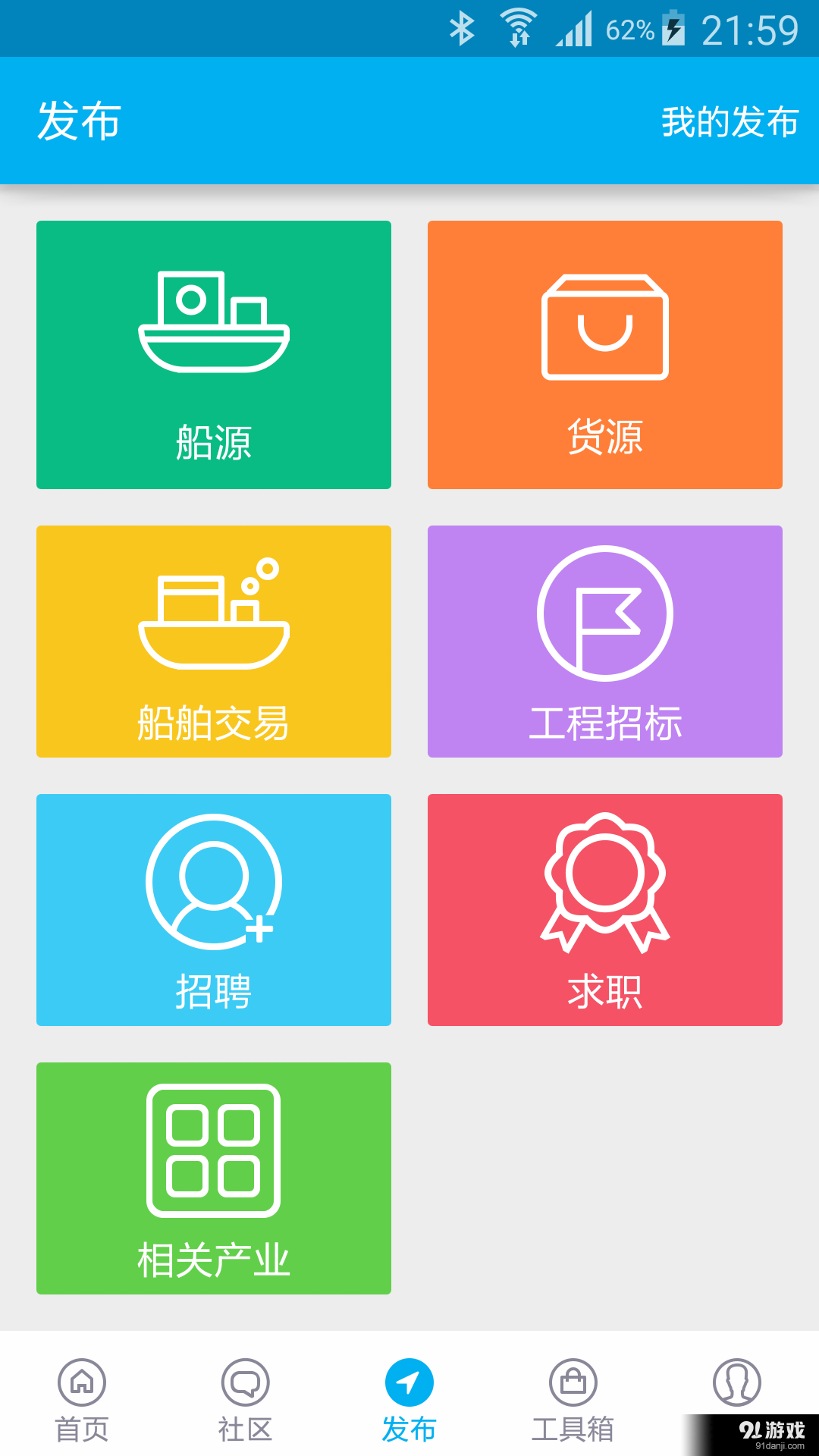Switch to the 首页 home tab
The height and width of the screenshot is (1456, 819).
[x=82, y=1403]
